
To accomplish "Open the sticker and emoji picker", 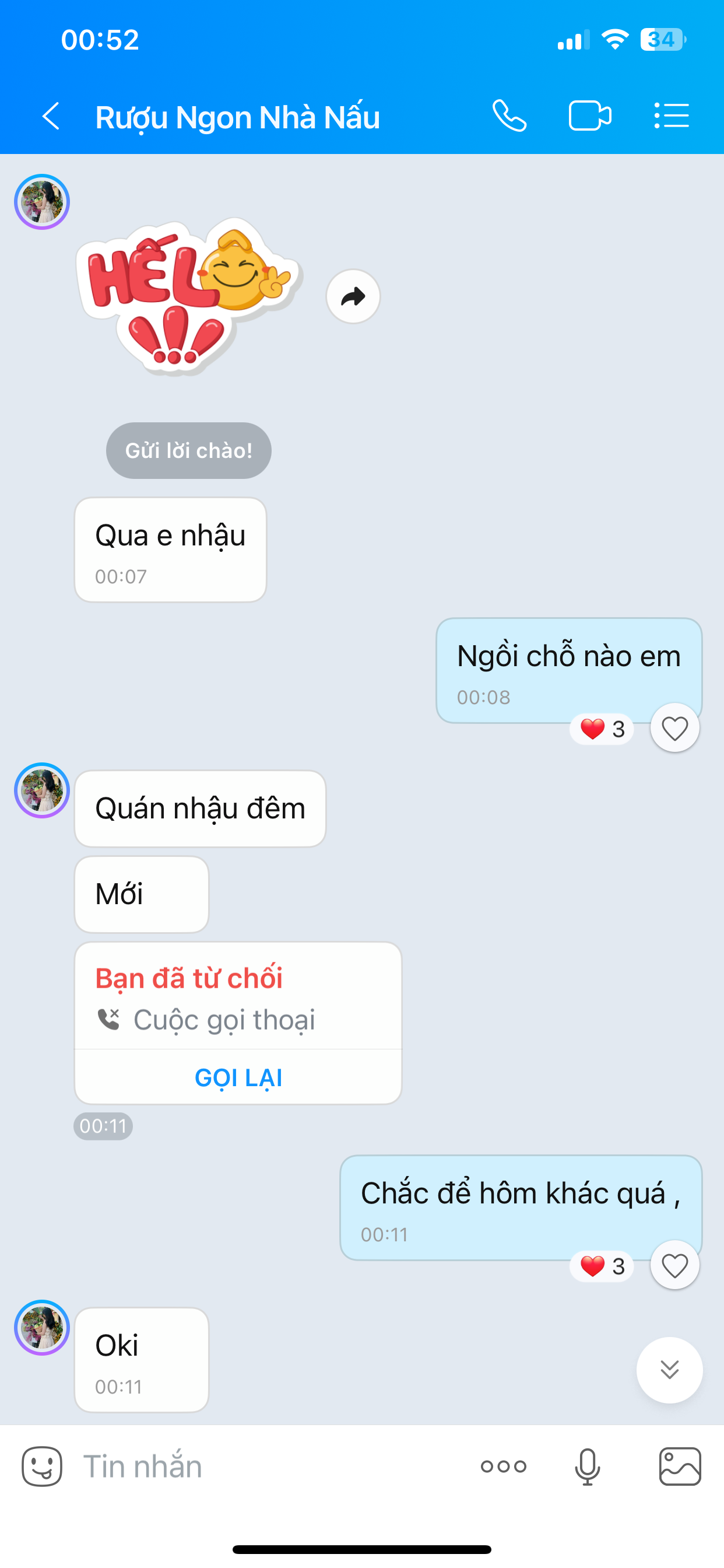I will [42, 1466].
